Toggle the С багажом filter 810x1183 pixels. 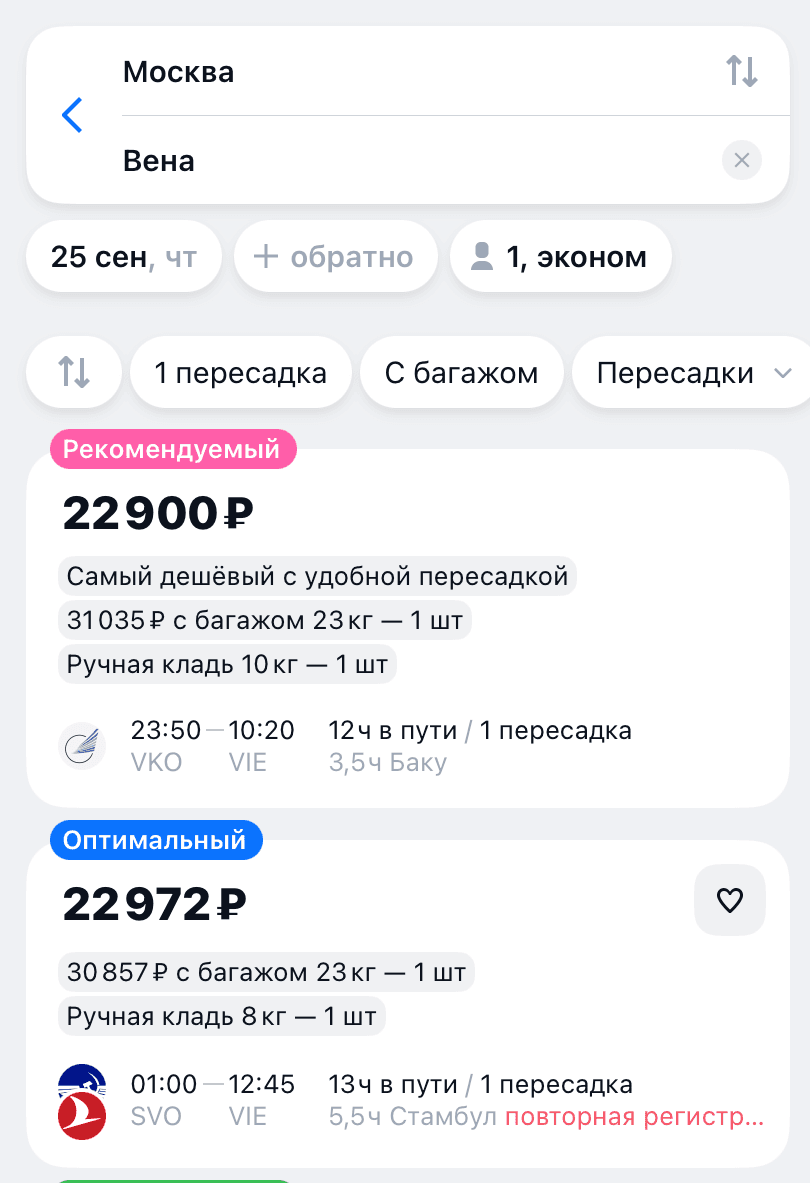point(461,371)
